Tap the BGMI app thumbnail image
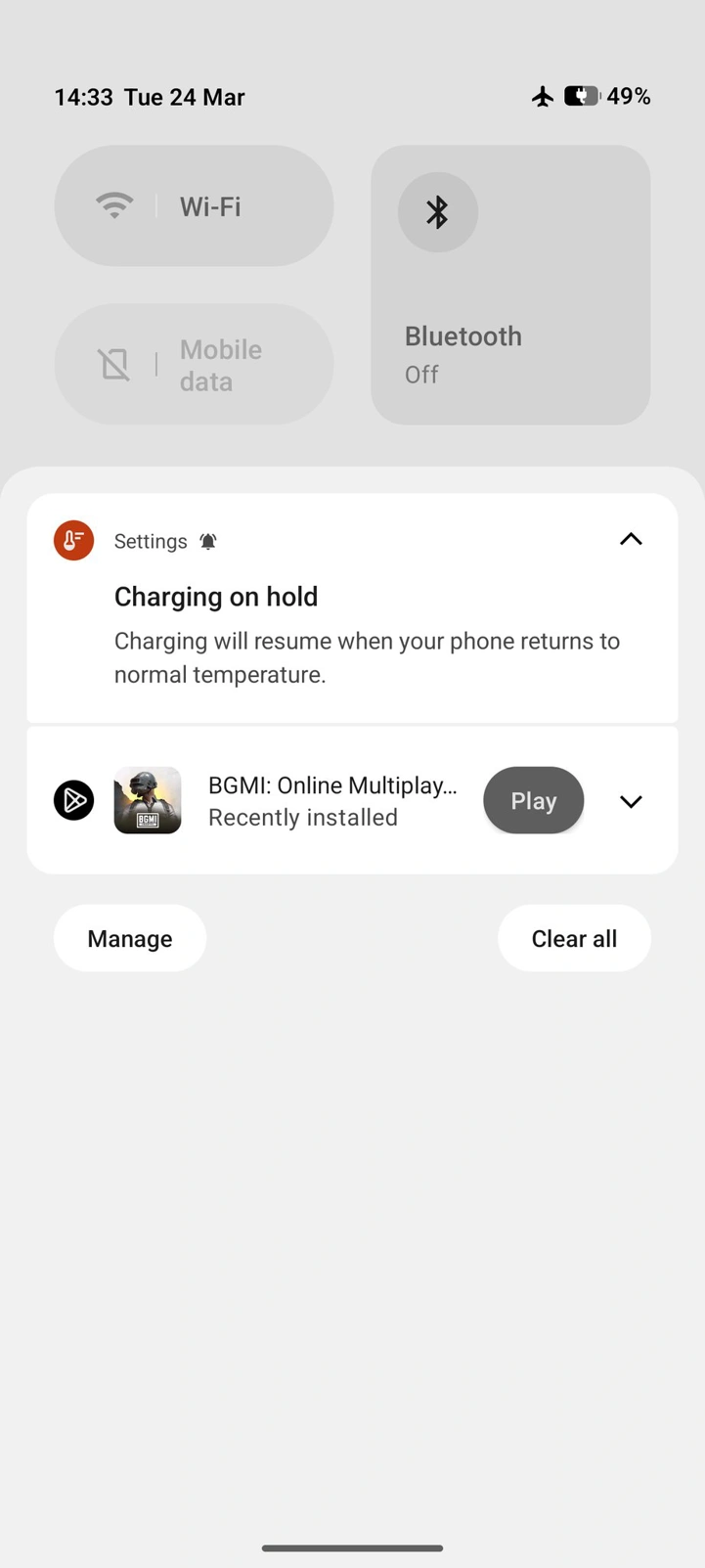The height and width of the screenshot is (1568, 705). [147, 800]
